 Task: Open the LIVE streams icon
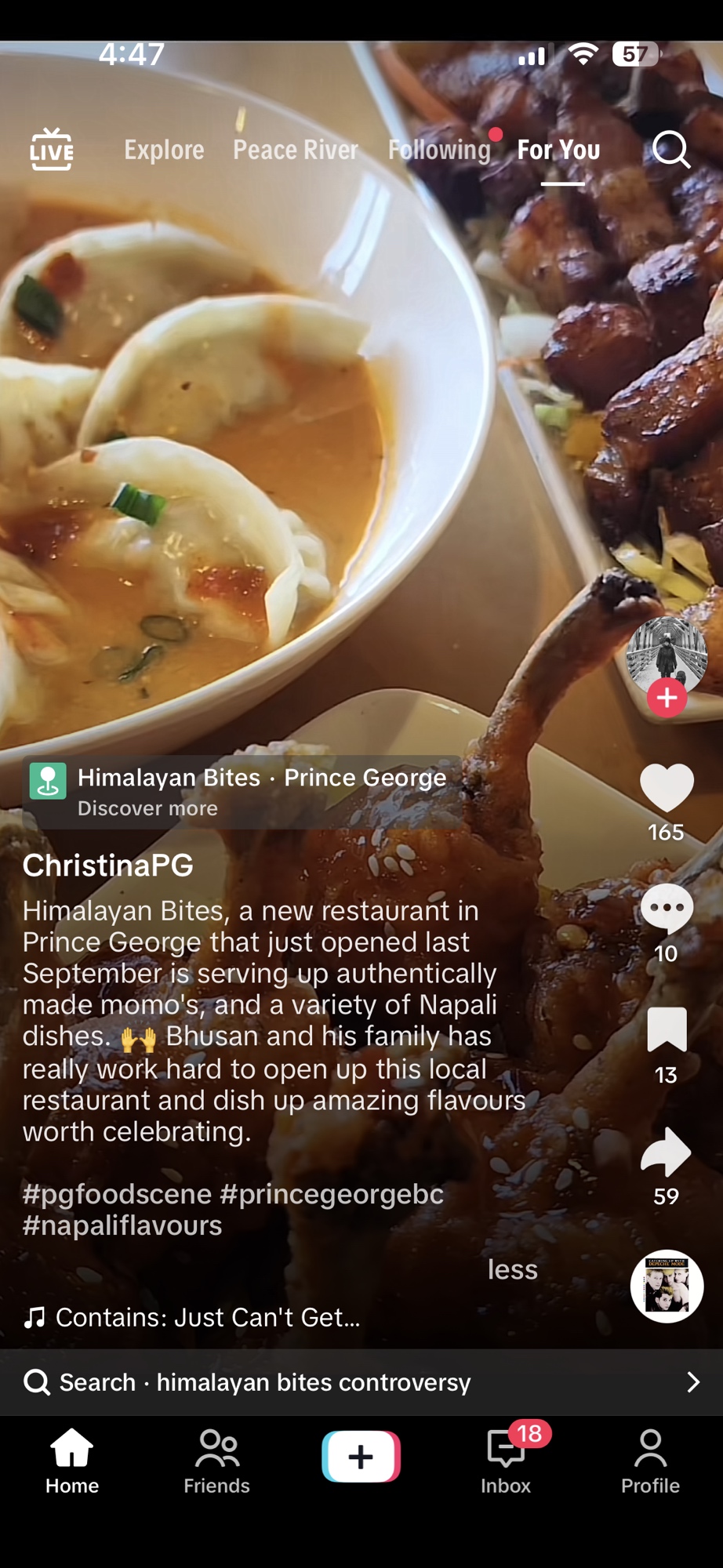[x=52, y=149]
